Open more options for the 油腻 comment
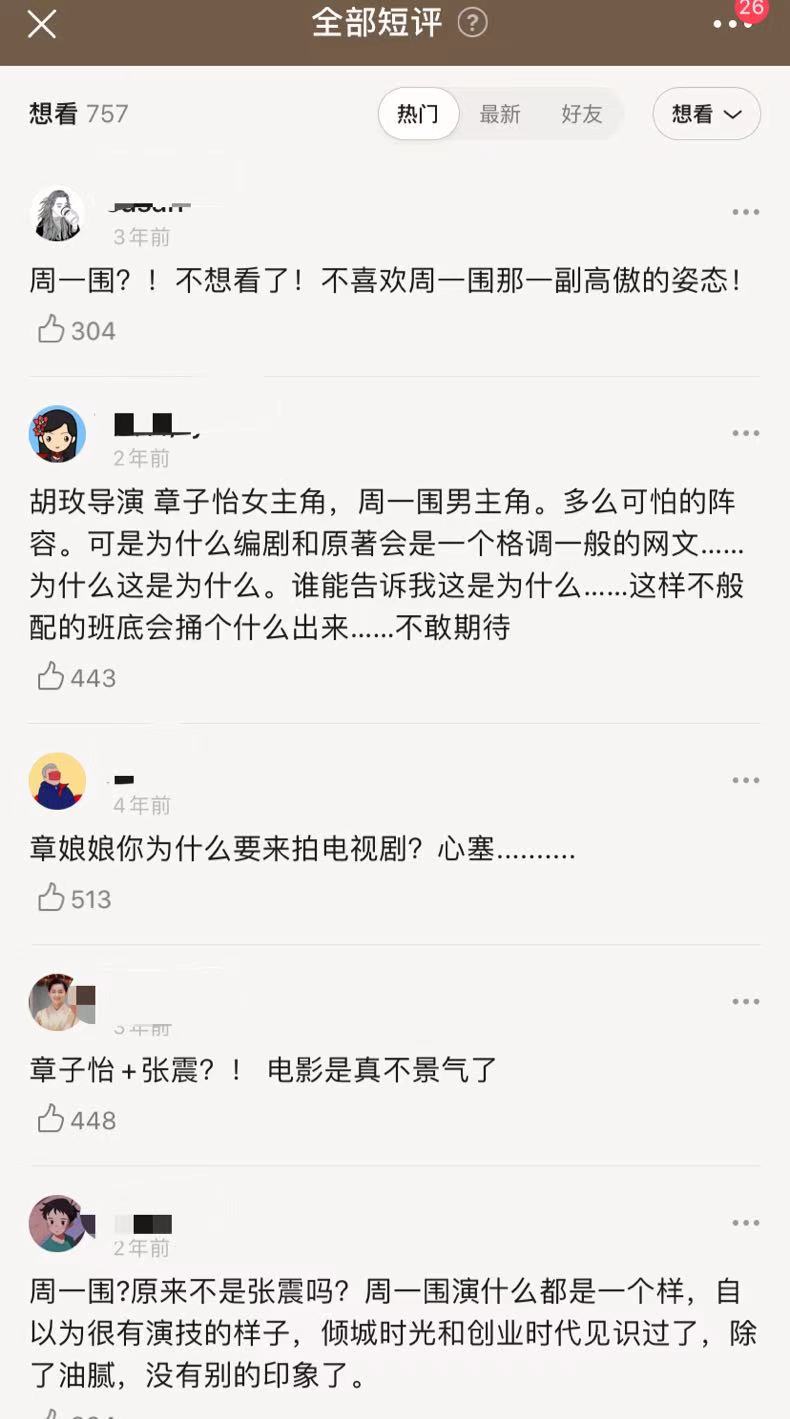This screenshot has width=790, height=1419. pyautogui.click(x=746, y=1223)
